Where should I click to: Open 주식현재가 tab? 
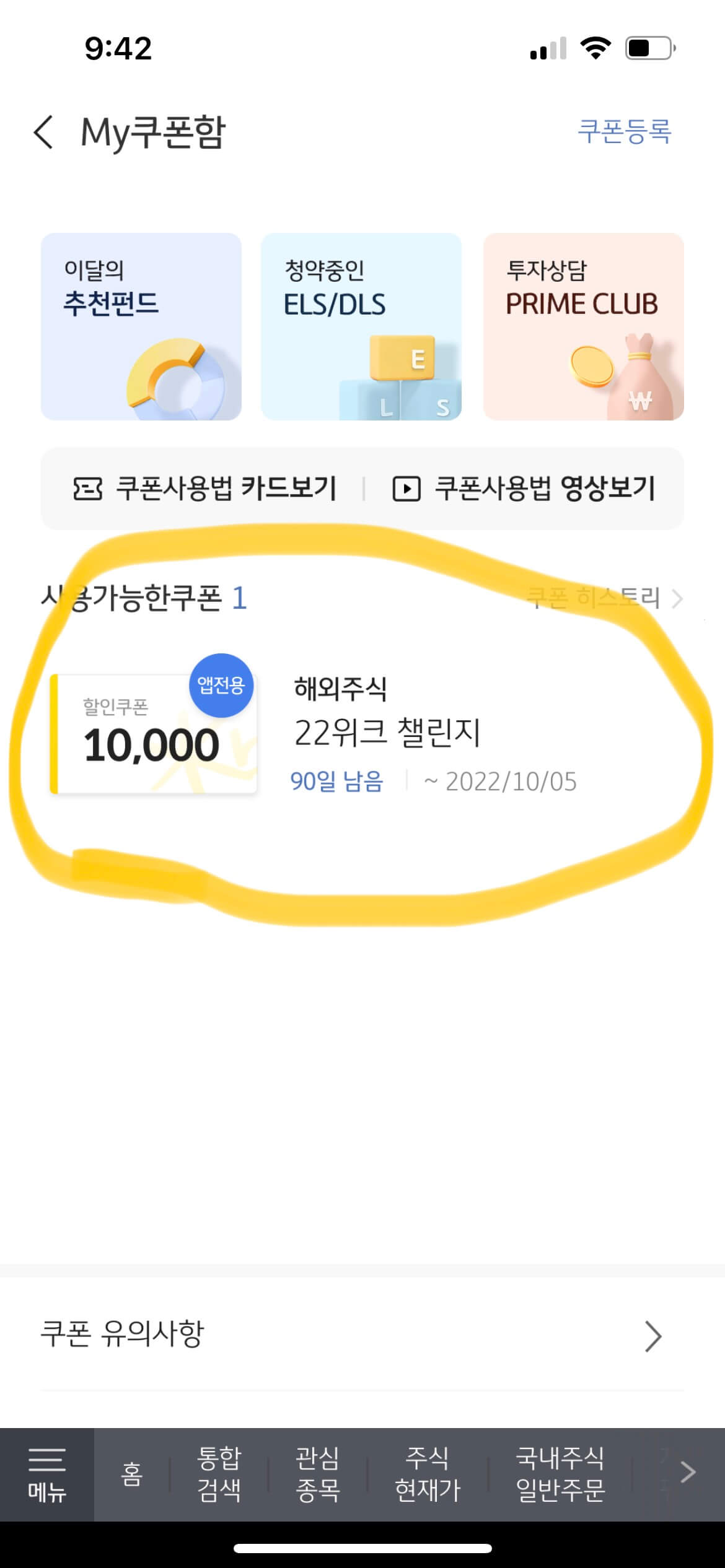pyautogui.click(x=428, y=1475)
